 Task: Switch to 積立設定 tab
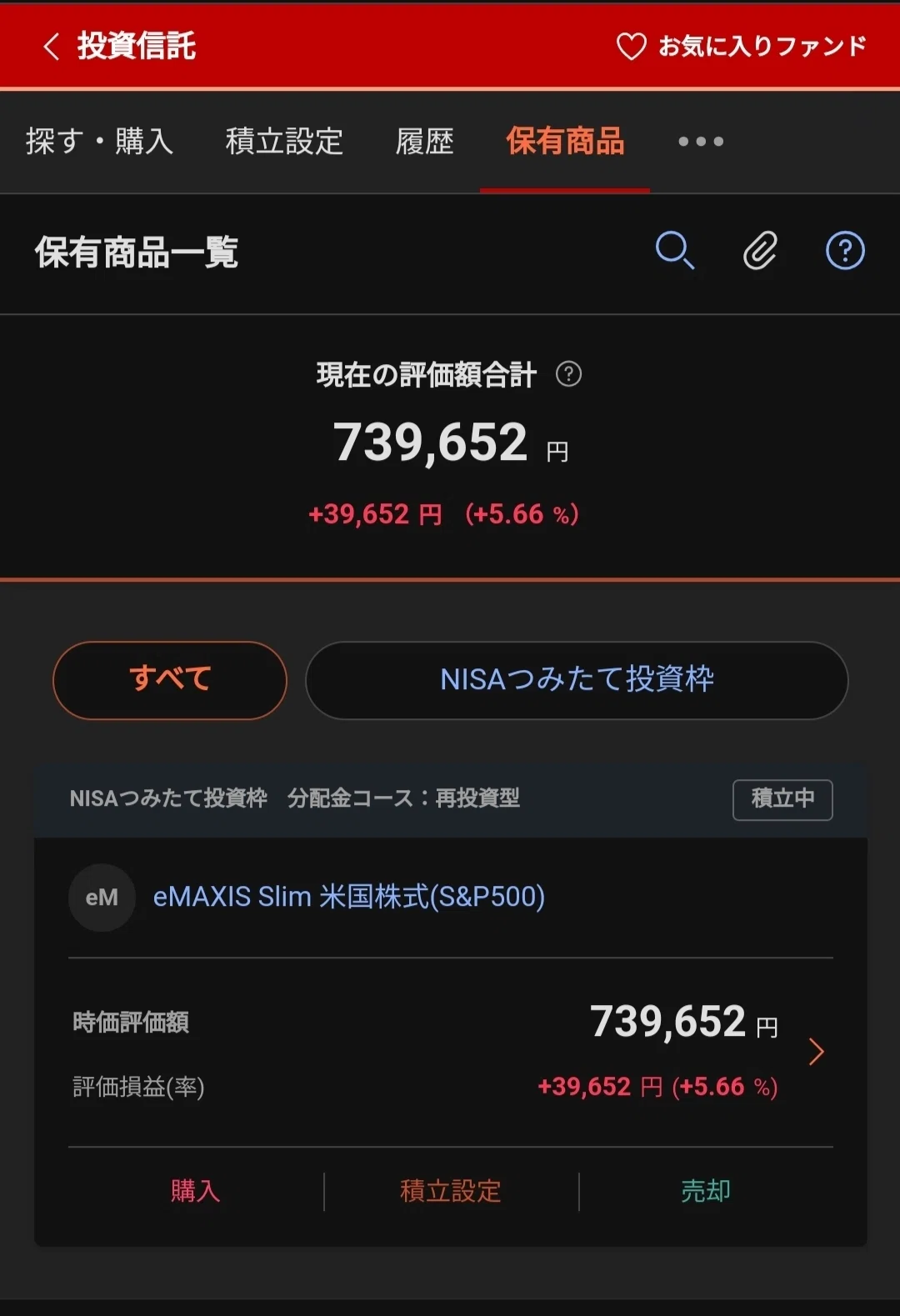284,142
